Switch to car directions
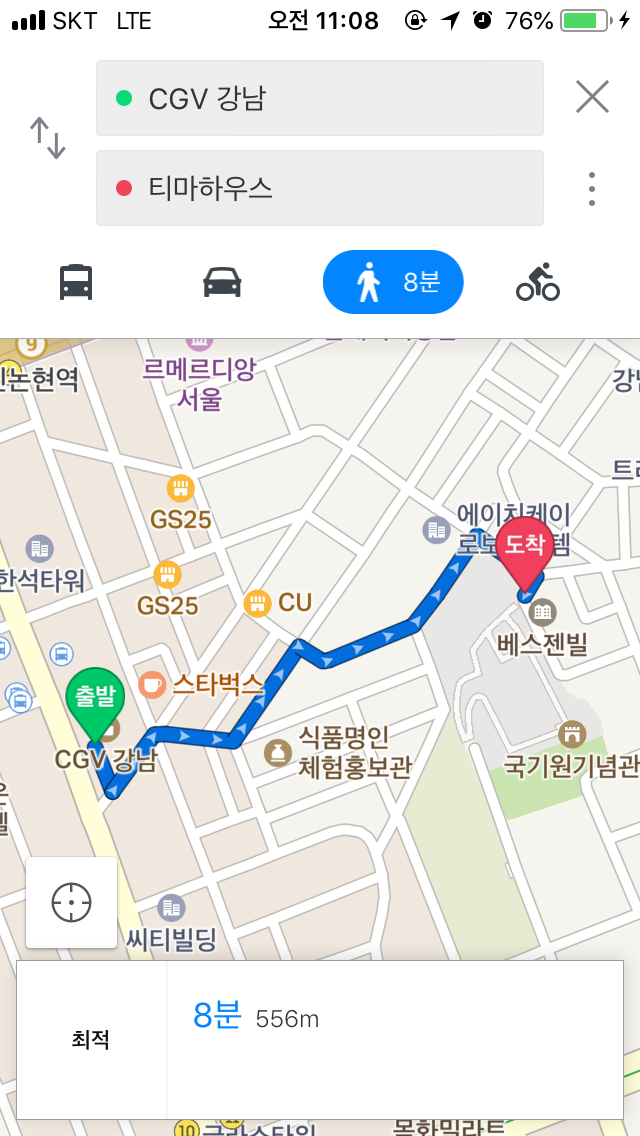This screenshot has height=1136, width=640. coord(222,282)
